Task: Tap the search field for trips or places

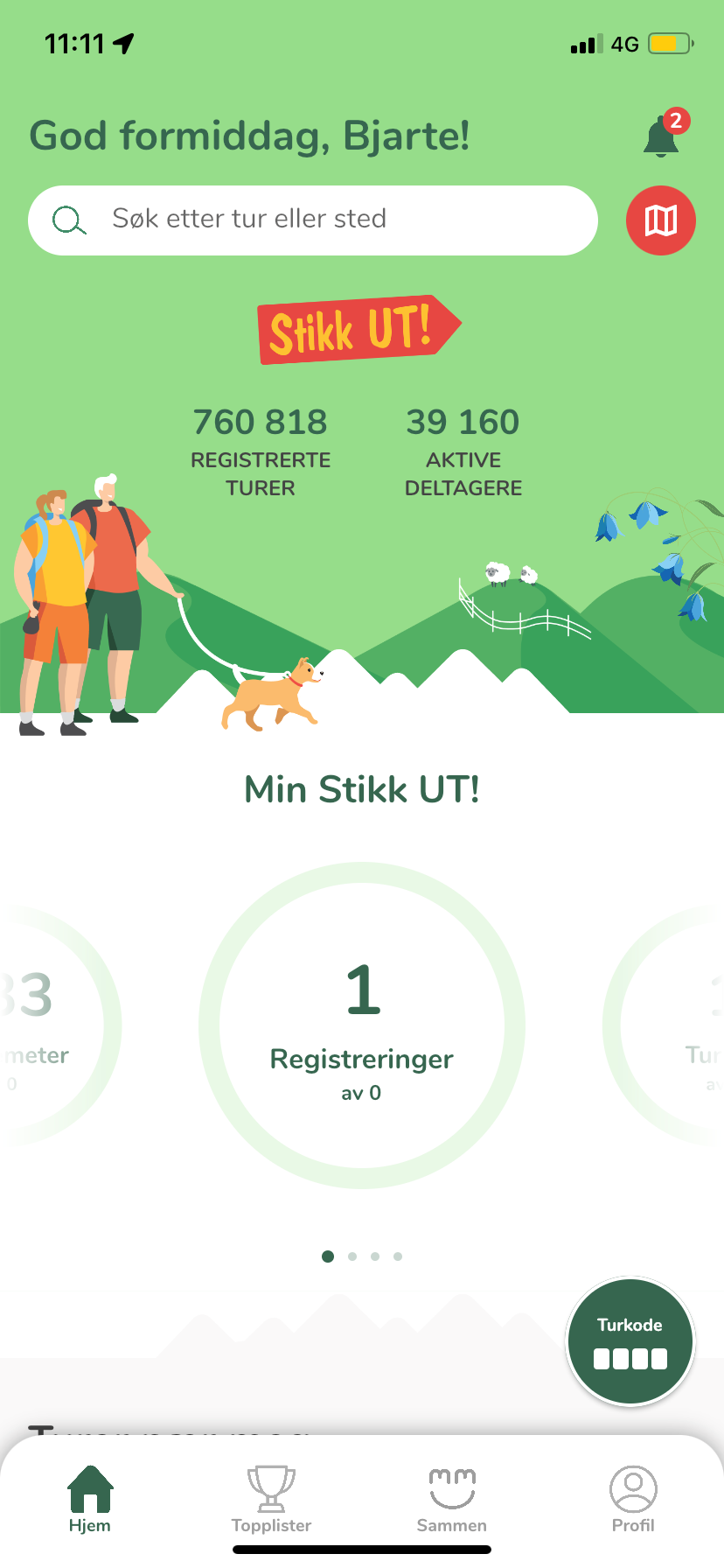Action: click(x=313, y=220)
